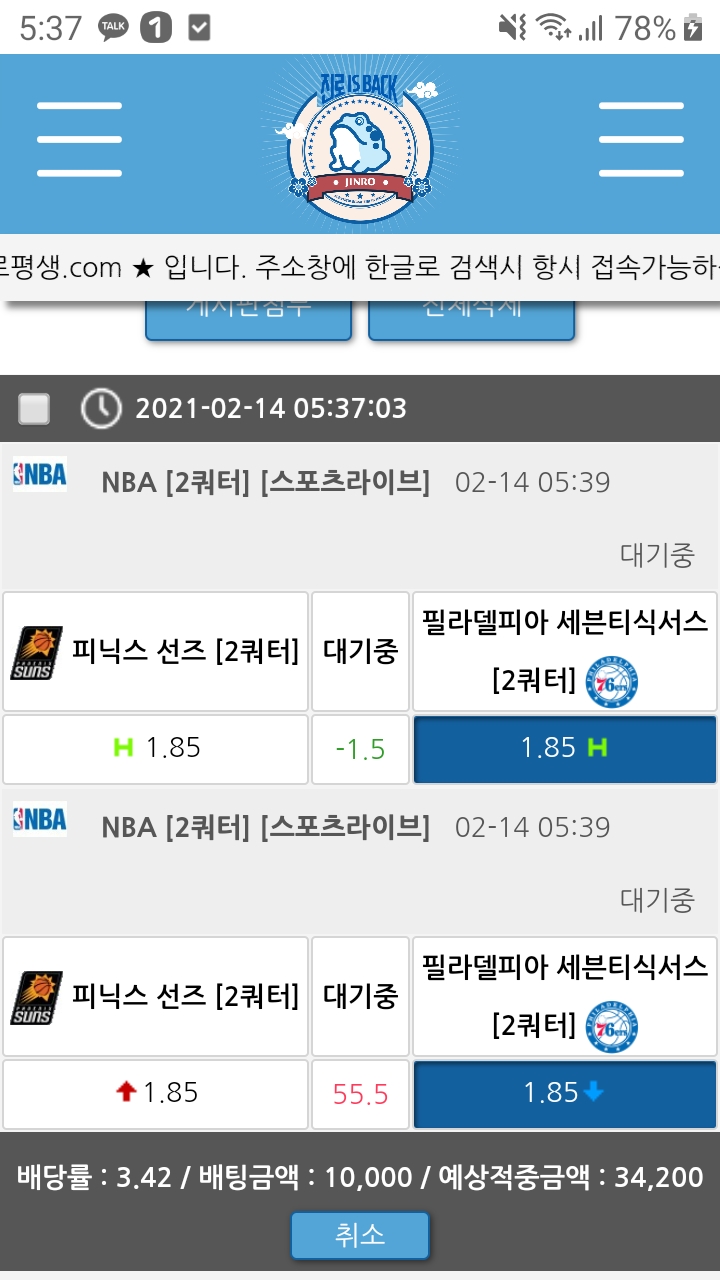Tick the checkbox next to 2021-02-14 05:37:03
The width and height of the screenshot is (720, 1280).
[x=35, y=409]
